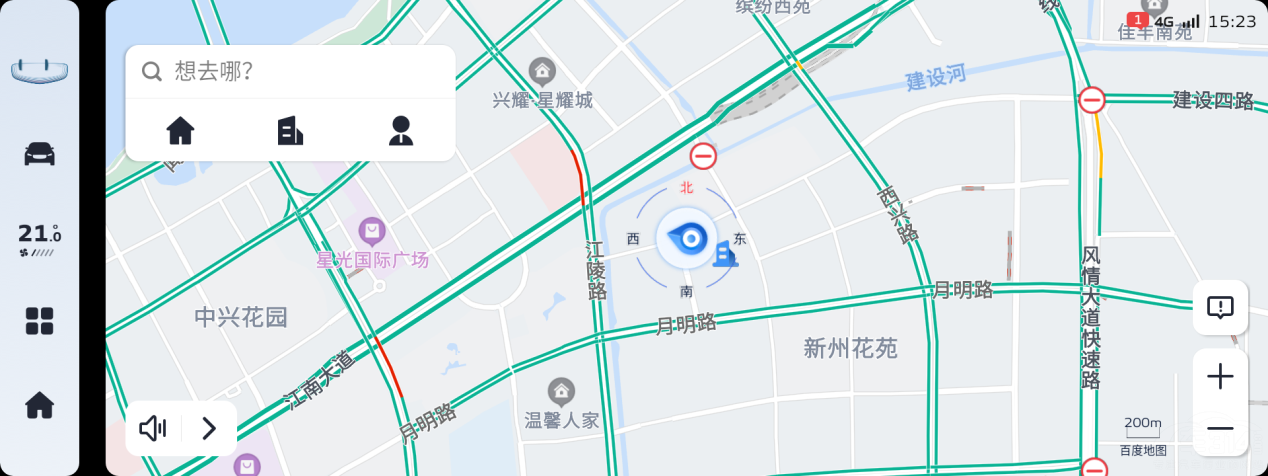Navigate to saved company address

(290, 131)
